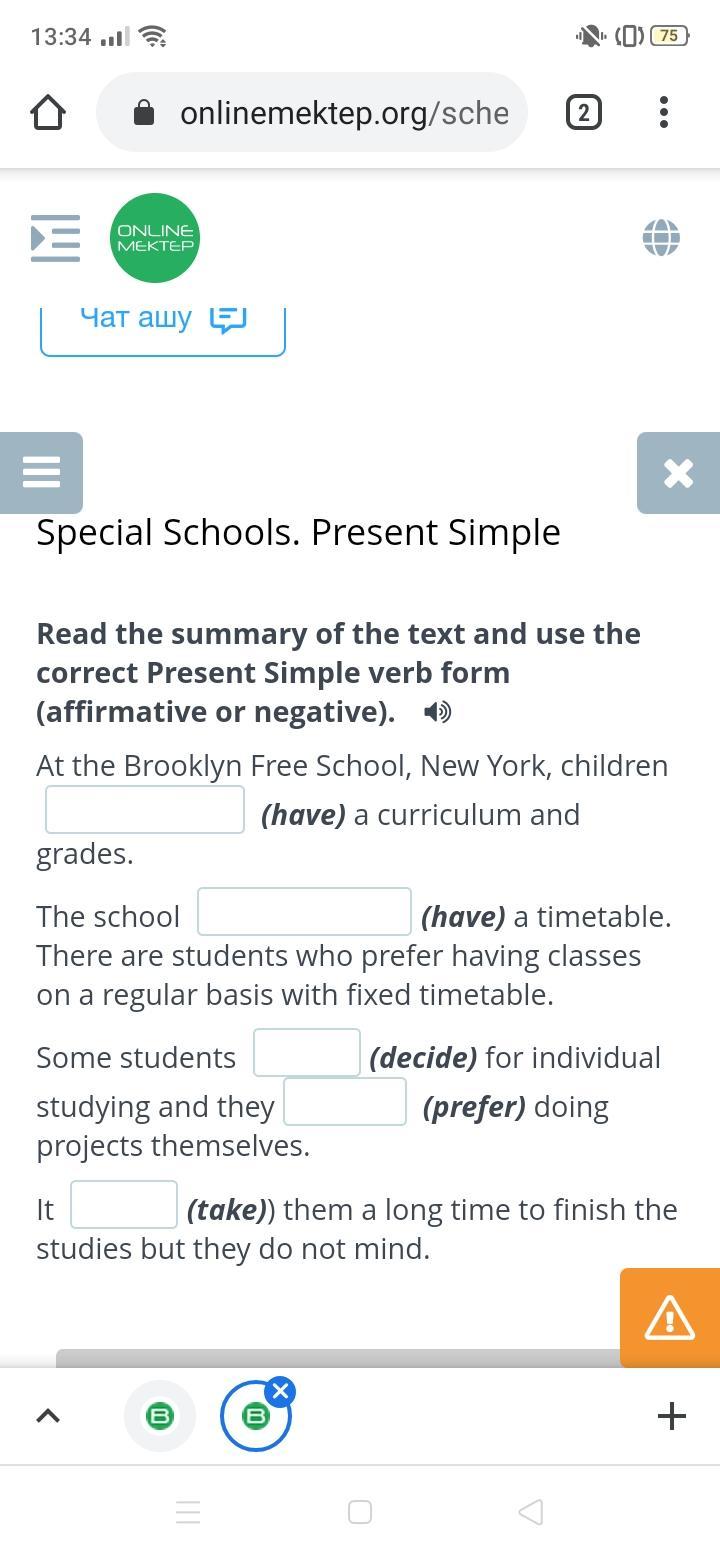Play the audio for the task instructions
Screen dimensions: 720x1560
(437, 712)
